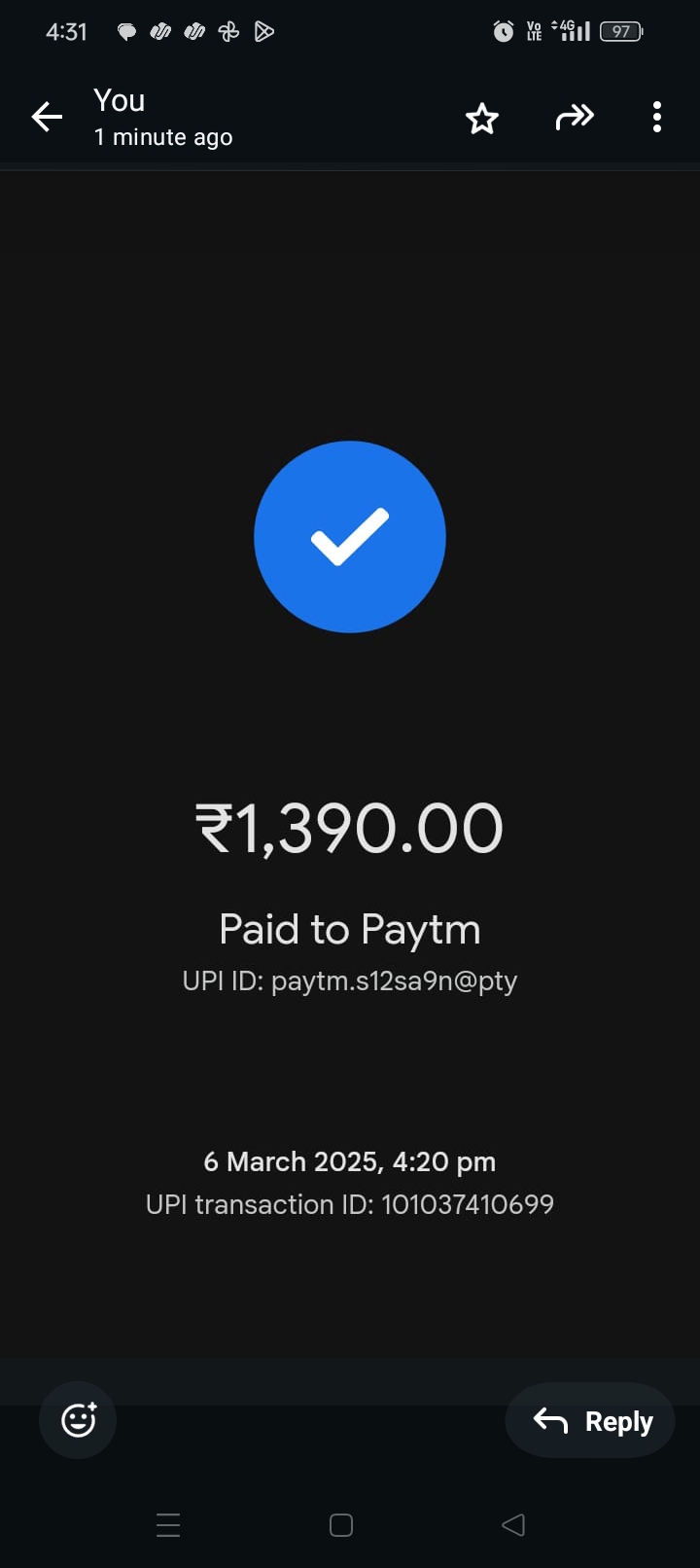Add an emoji reaction
This screenshot has width=700, height=1568.
[x=78, y=1420]
